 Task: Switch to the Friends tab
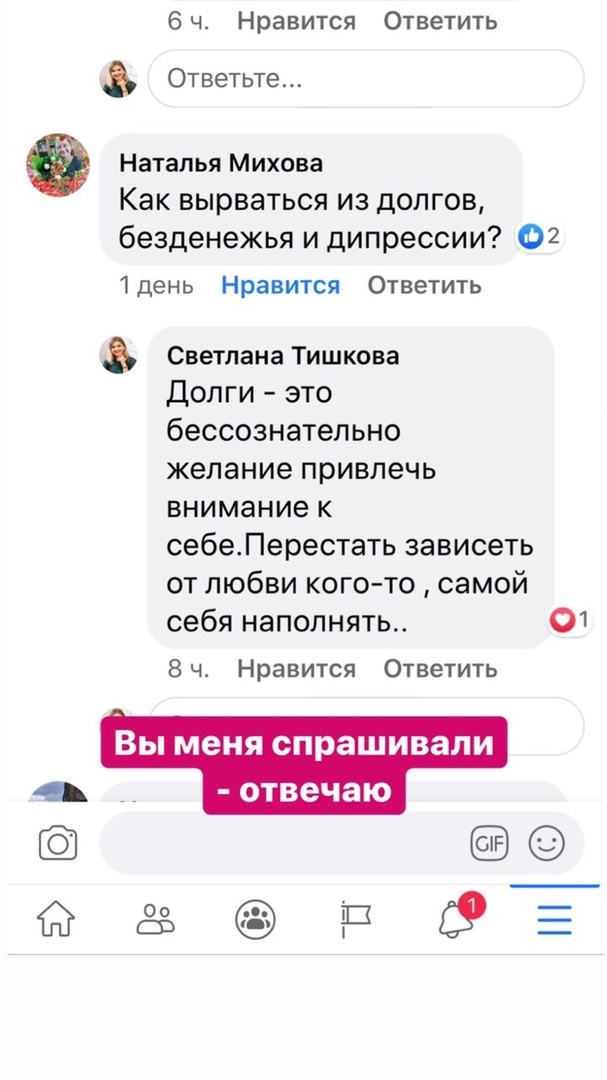pyautogui.click(x=156, y=919)
